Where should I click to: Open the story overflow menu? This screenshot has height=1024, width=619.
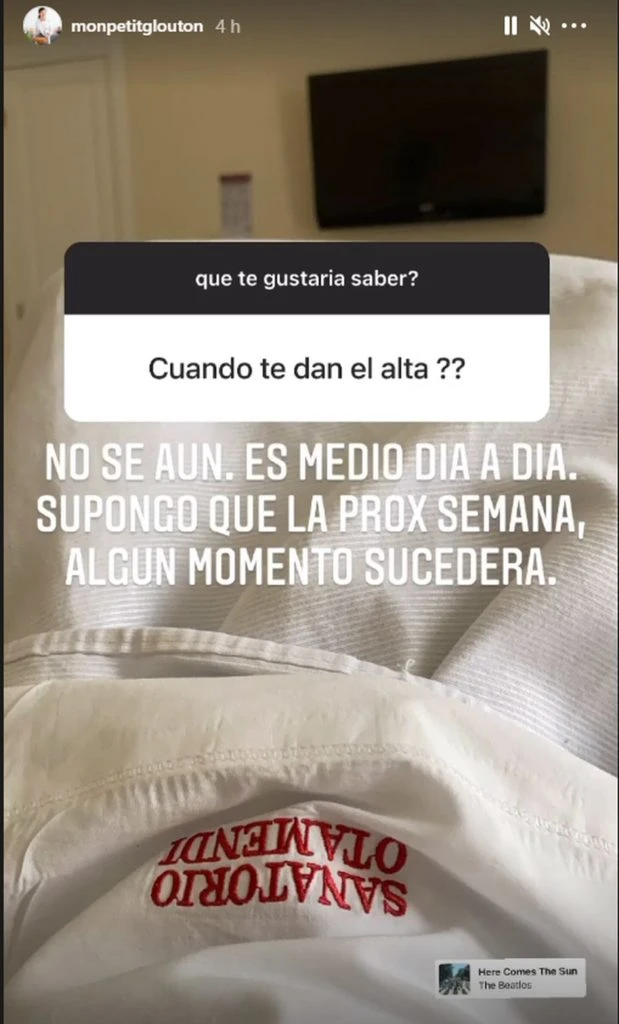pyautogui.click(x=574, y=27)
